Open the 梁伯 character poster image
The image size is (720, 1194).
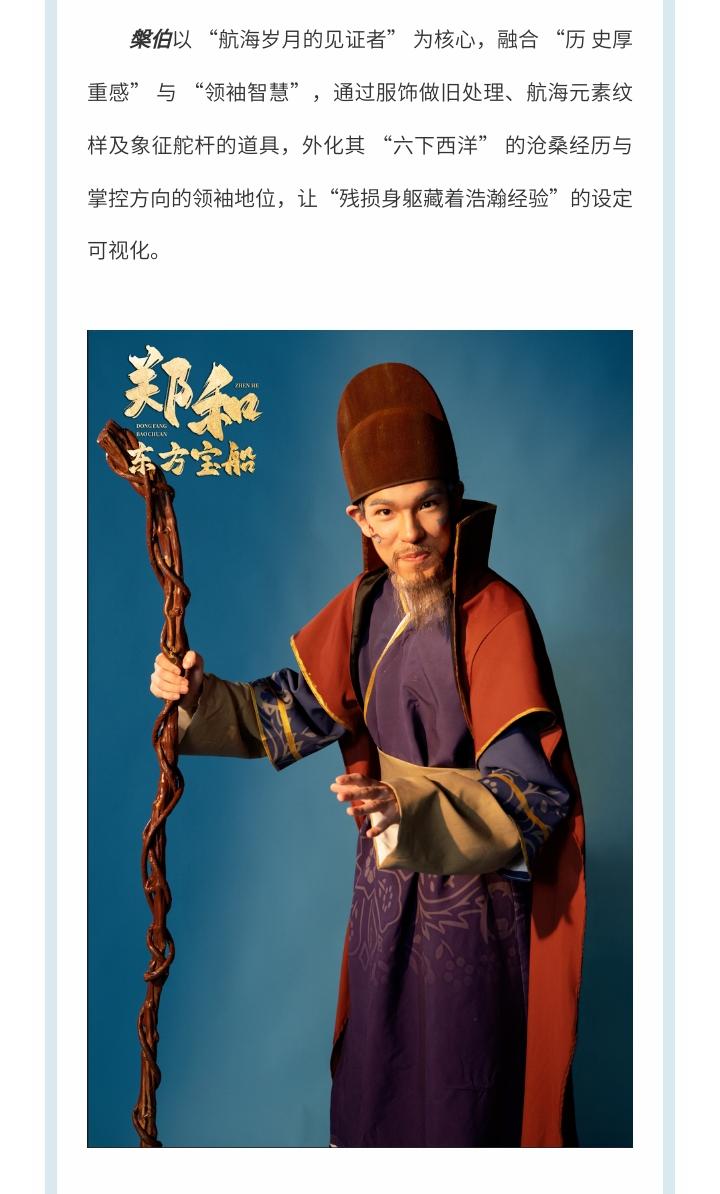[360, 738]
